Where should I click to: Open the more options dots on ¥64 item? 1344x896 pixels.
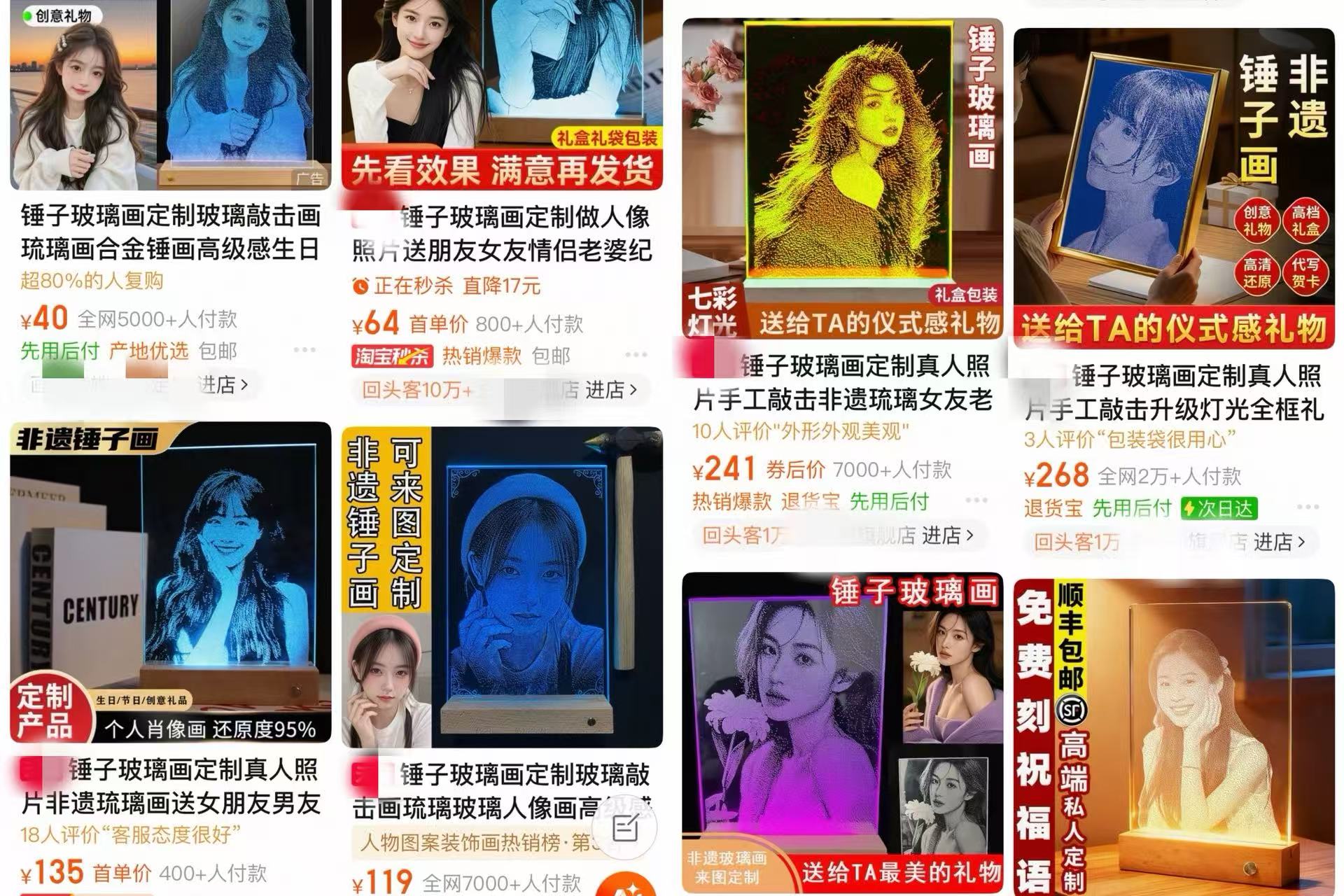point(636,355)
